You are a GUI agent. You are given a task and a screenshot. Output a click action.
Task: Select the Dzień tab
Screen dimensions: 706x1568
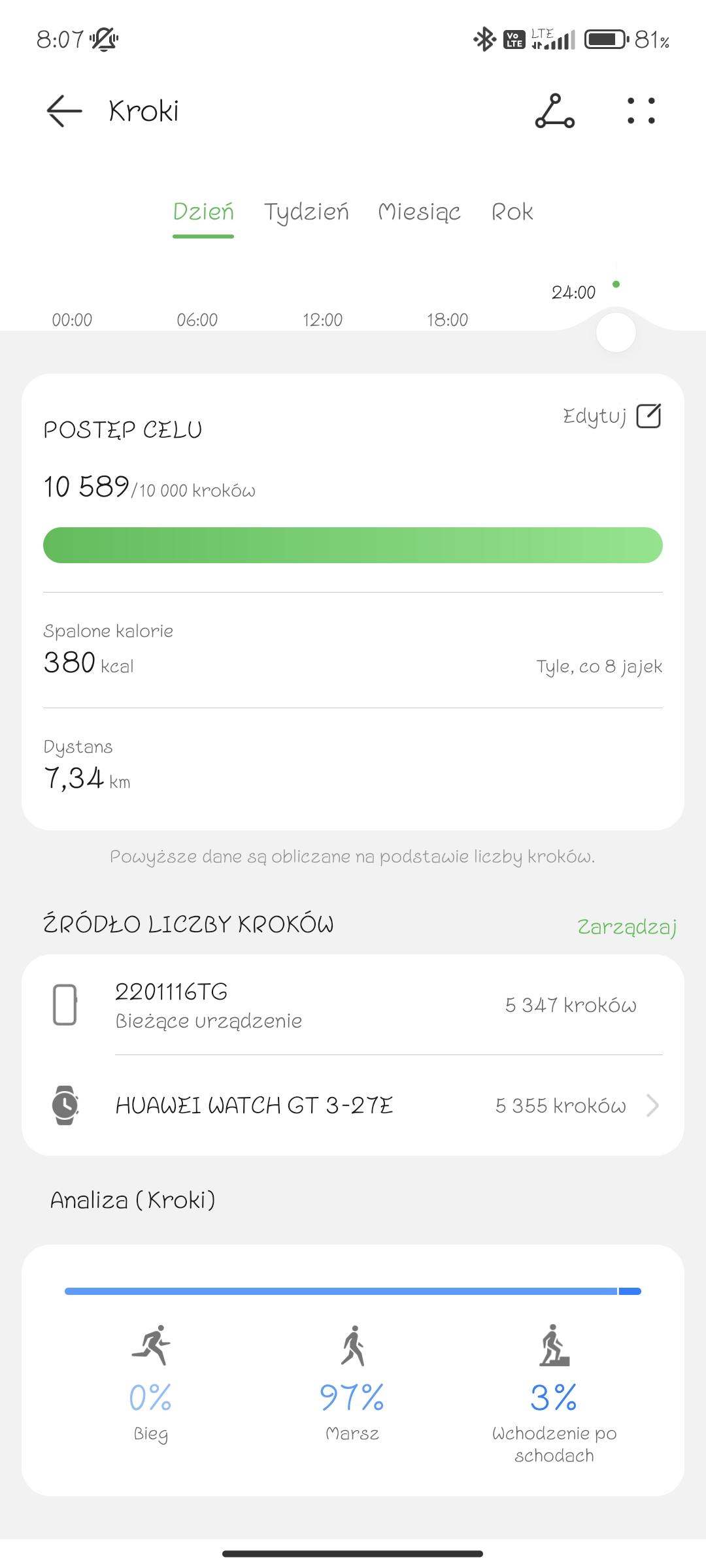click(203, 212)
